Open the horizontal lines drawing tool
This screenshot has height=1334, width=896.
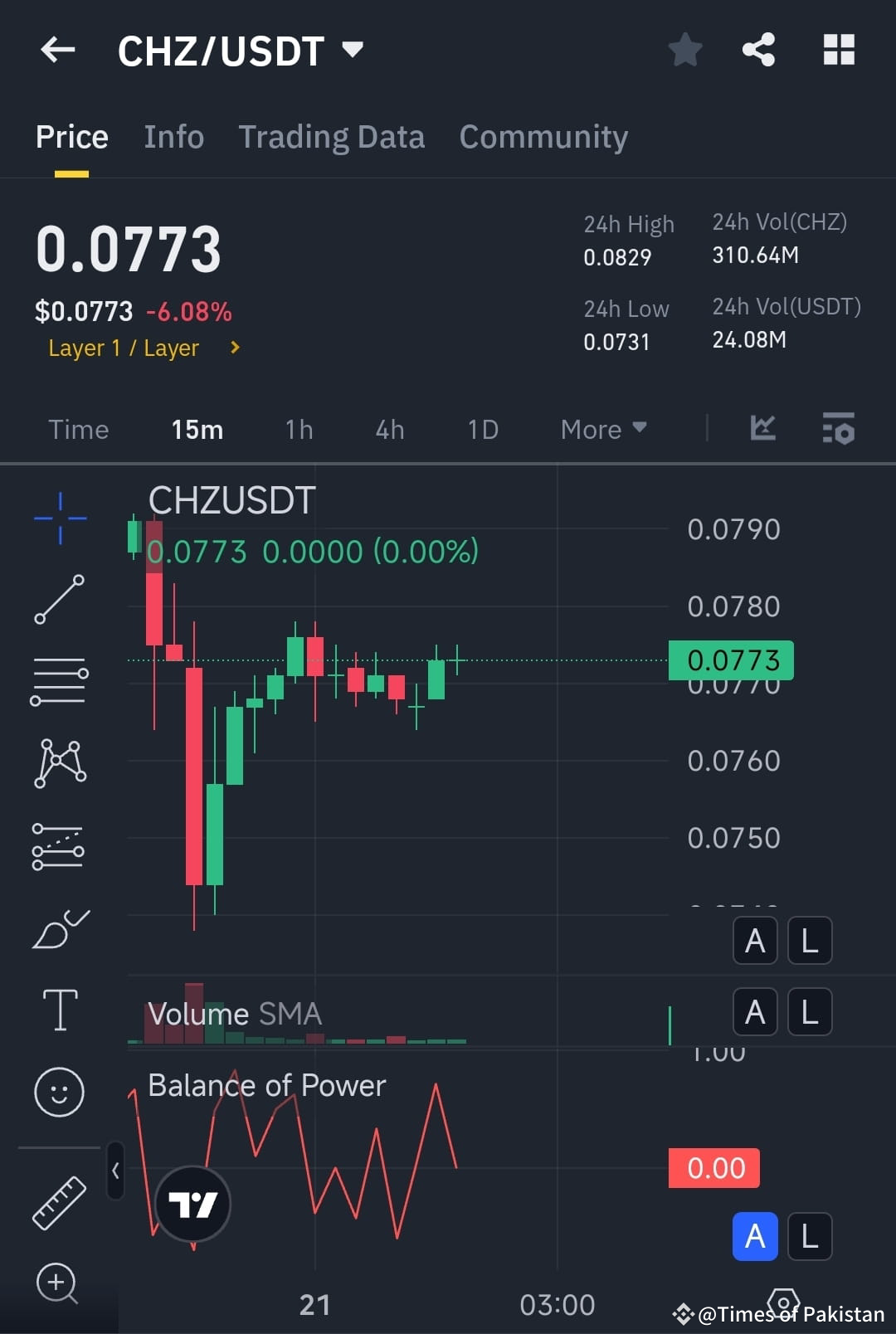click(x=60, y=680)
